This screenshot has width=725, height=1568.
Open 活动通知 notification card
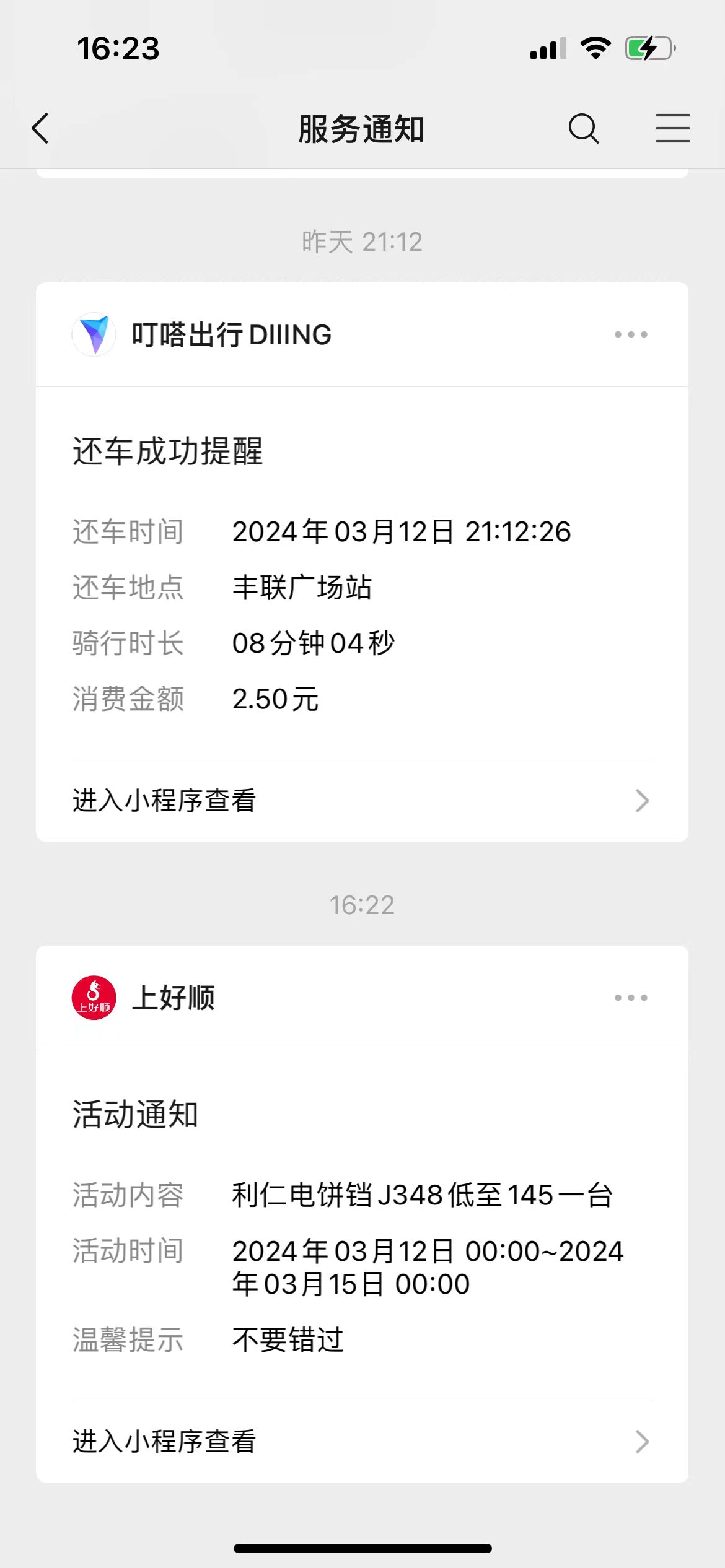click(362, 1226)
